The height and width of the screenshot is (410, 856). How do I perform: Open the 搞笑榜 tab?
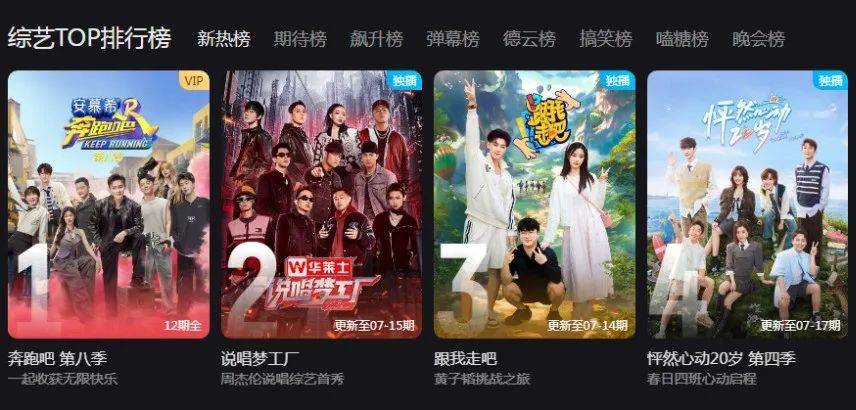pos(606,39)
